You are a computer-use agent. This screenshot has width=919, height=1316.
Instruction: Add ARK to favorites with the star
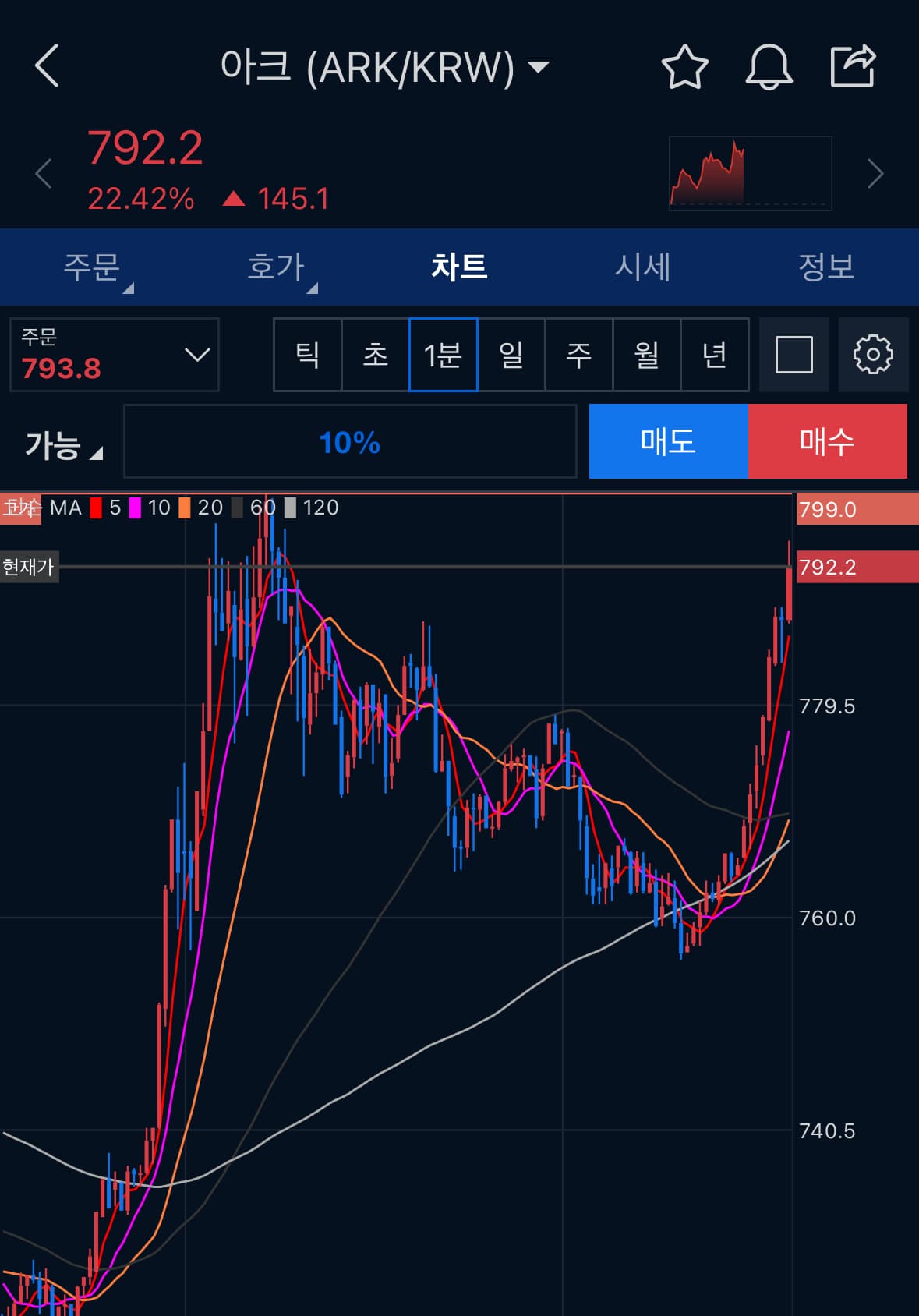pos(684,67)
